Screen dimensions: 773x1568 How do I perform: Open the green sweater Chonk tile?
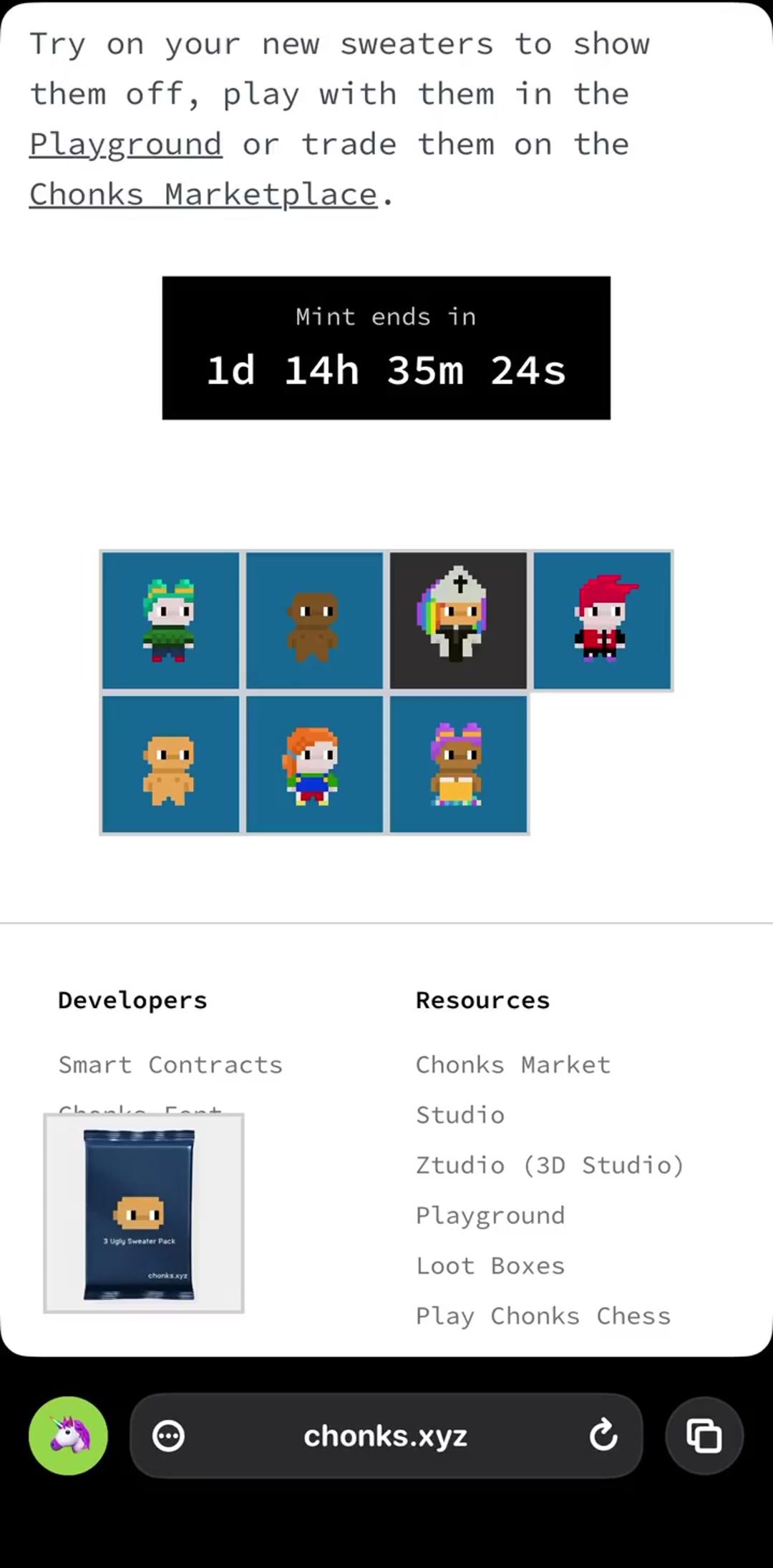point(170,620)
